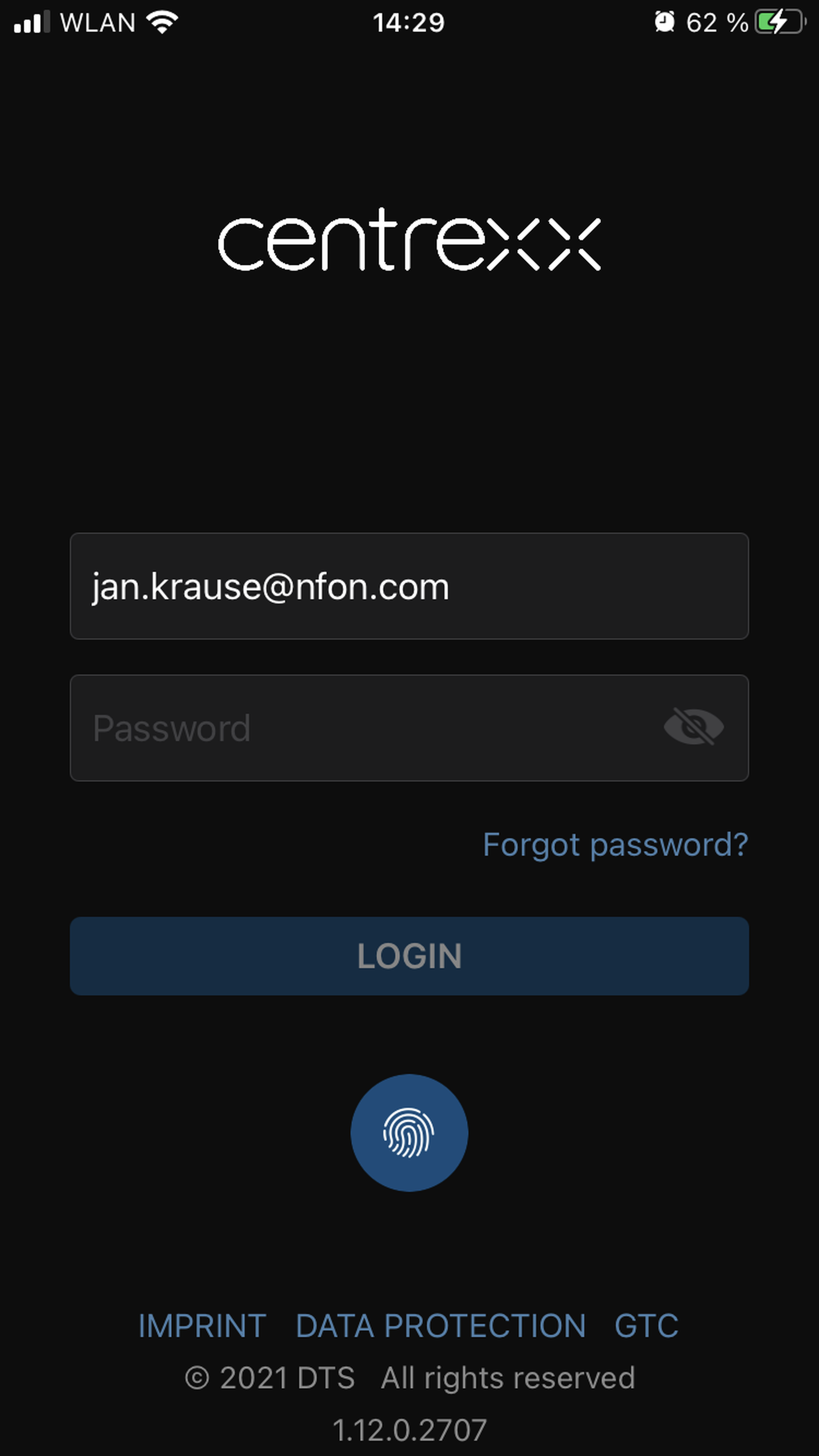Open the IMPRINT link

[x=202, y=1326]
